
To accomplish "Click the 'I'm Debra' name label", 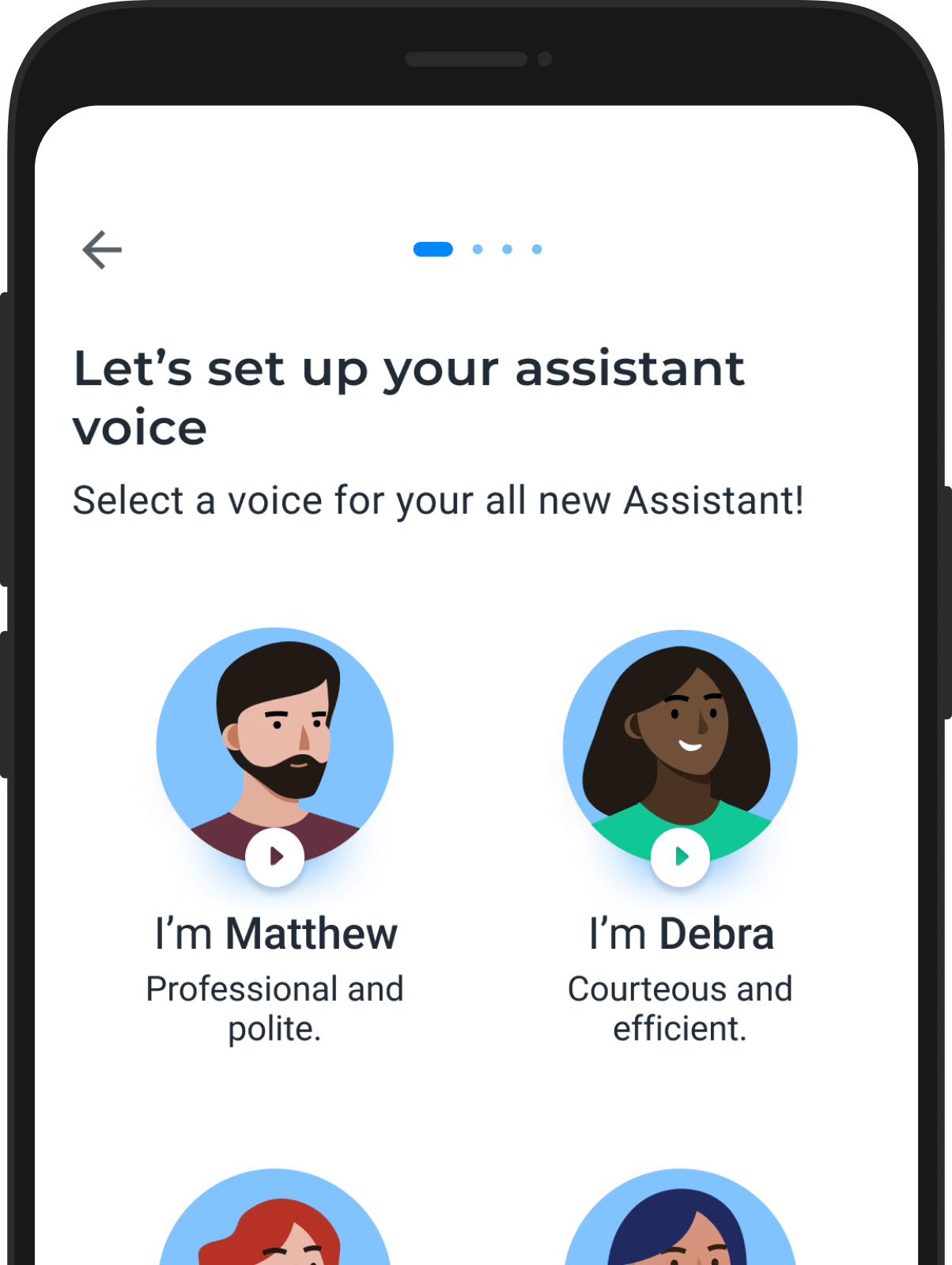I will 680,933.
